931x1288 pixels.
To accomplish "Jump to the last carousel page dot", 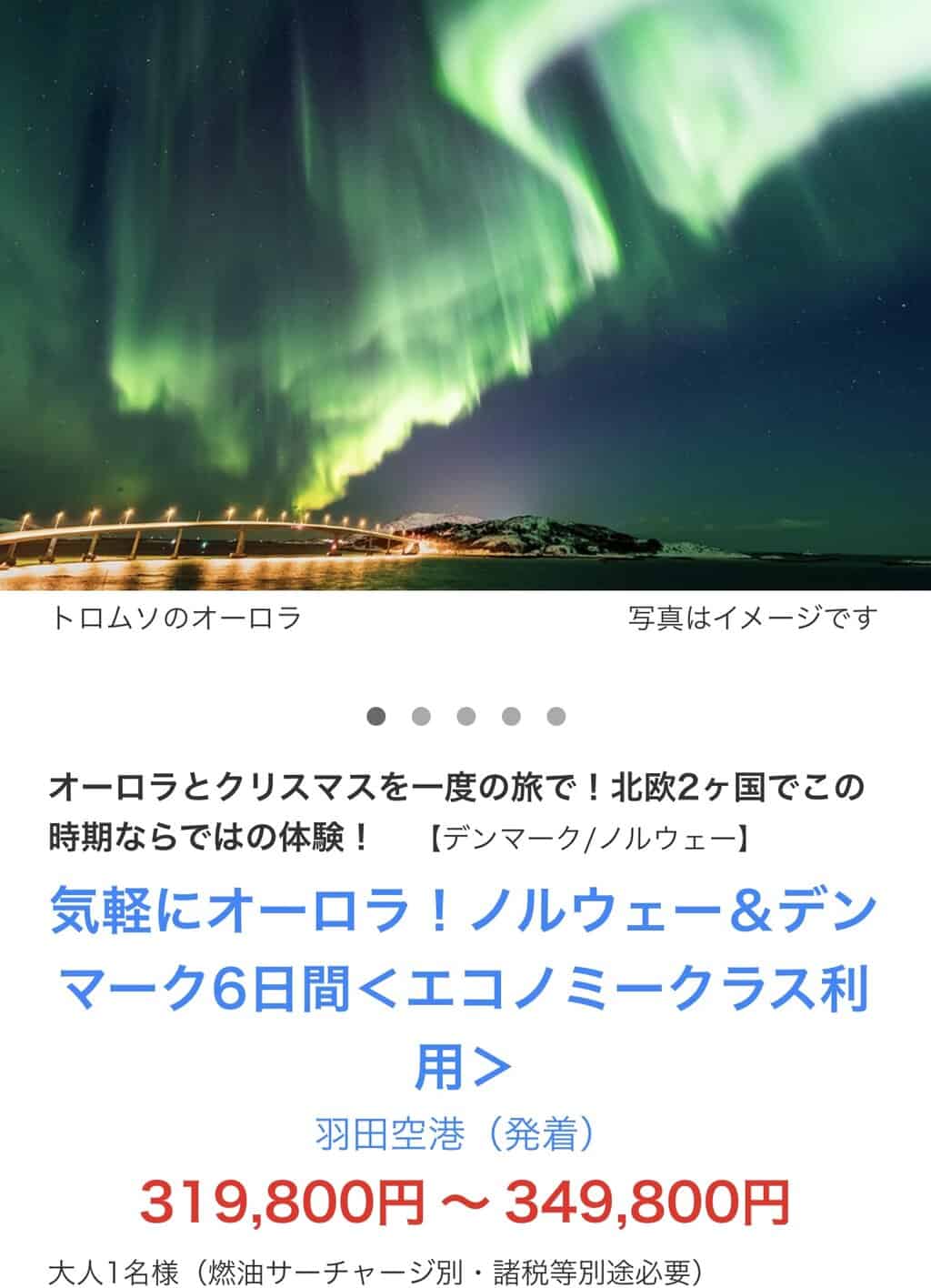I will pyautogui.click(x=556, y=717).
